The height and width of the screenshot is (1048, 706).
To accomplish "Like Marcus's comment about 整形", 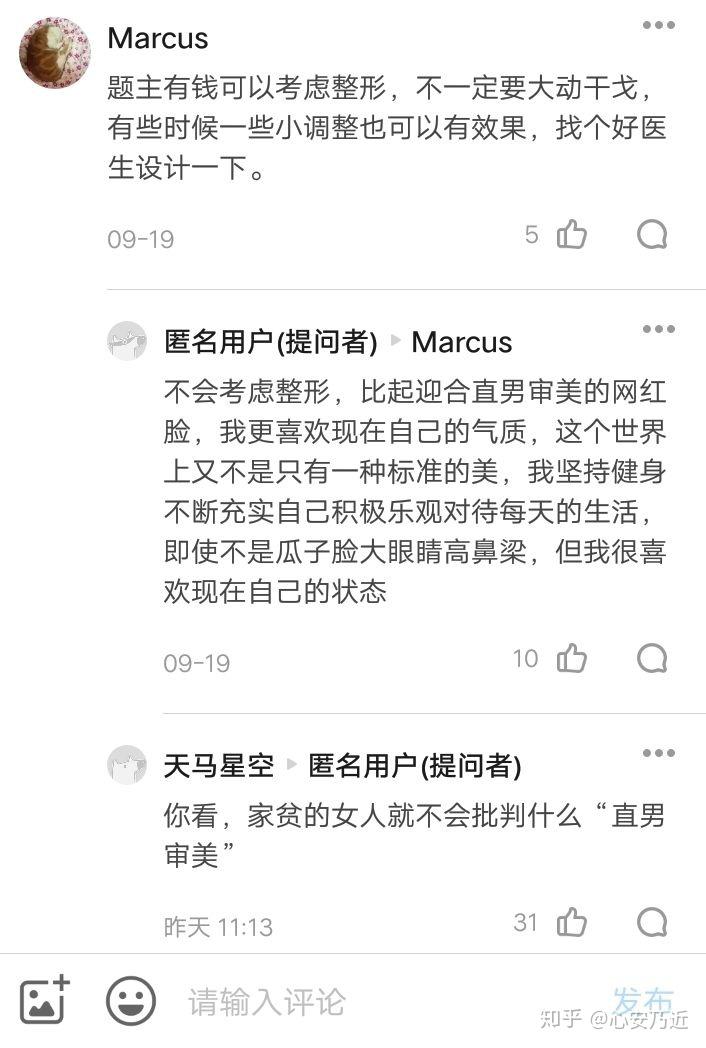I will pyautogui.click(x=571, y=235).
